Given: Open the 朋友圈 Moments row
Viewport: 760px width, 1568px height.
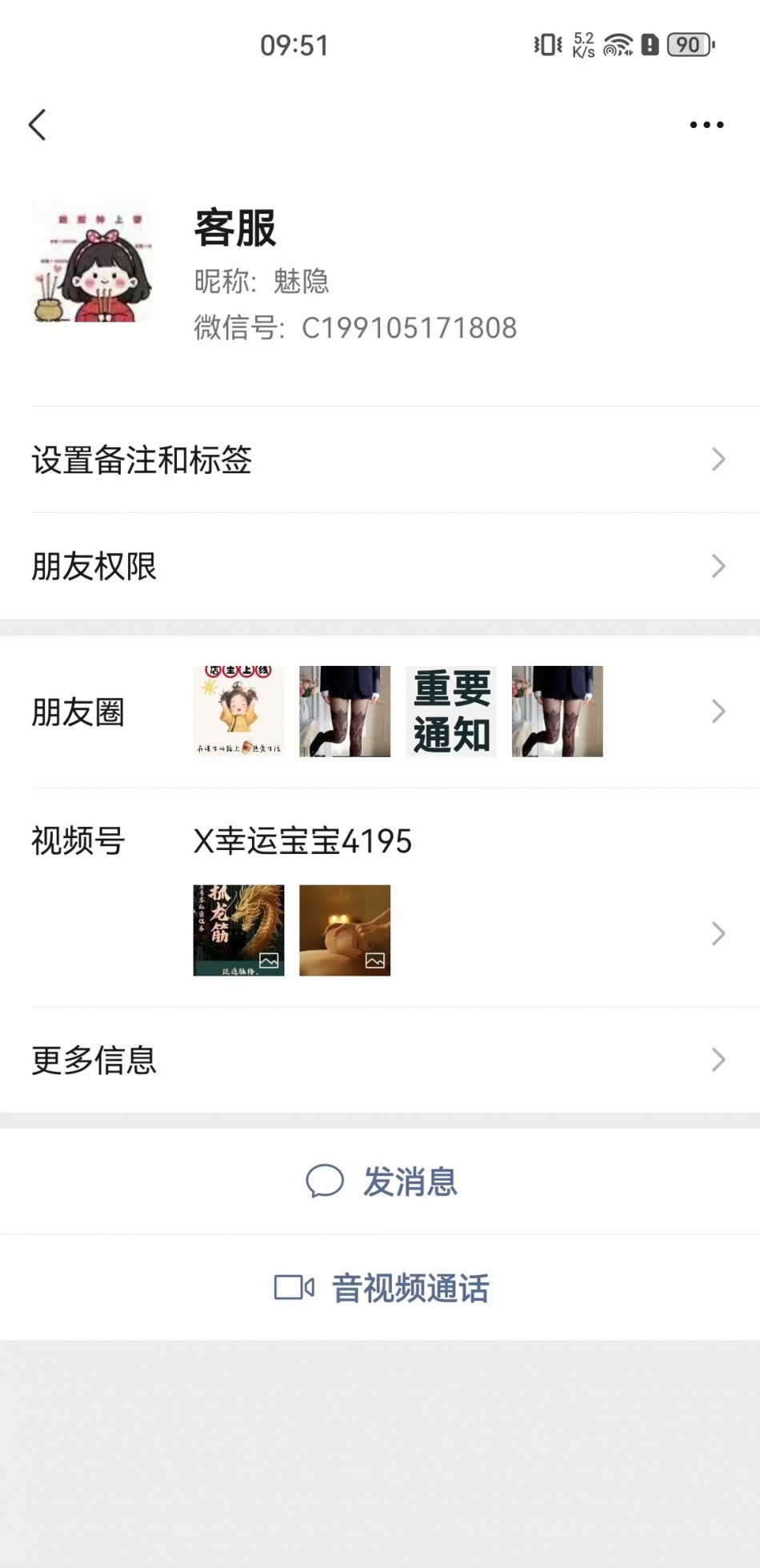Looking at the screenshot, I should 380,712.
